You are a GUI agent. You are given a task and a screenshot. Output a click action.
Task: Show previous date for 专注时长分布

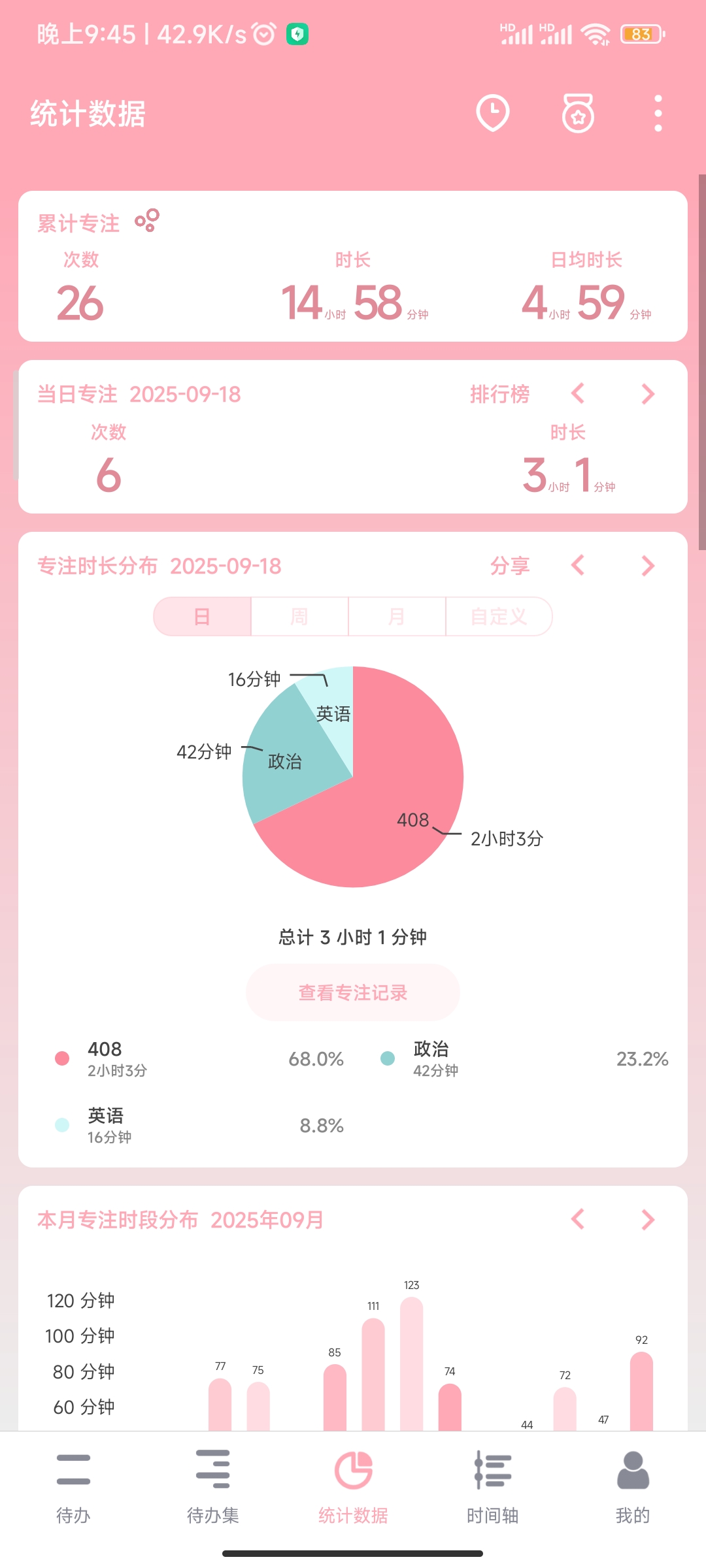[x=578, y=566]
